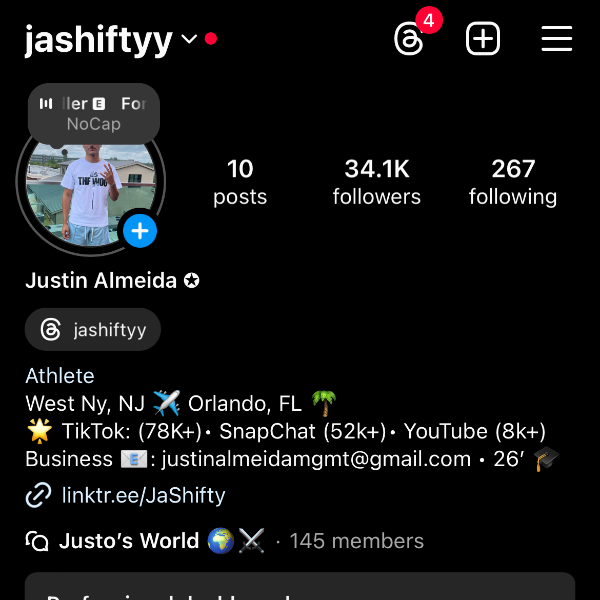Viewport: 600px width, 600px height.
Task: Open the hamburger menu
Action: [x=557, y=40]
